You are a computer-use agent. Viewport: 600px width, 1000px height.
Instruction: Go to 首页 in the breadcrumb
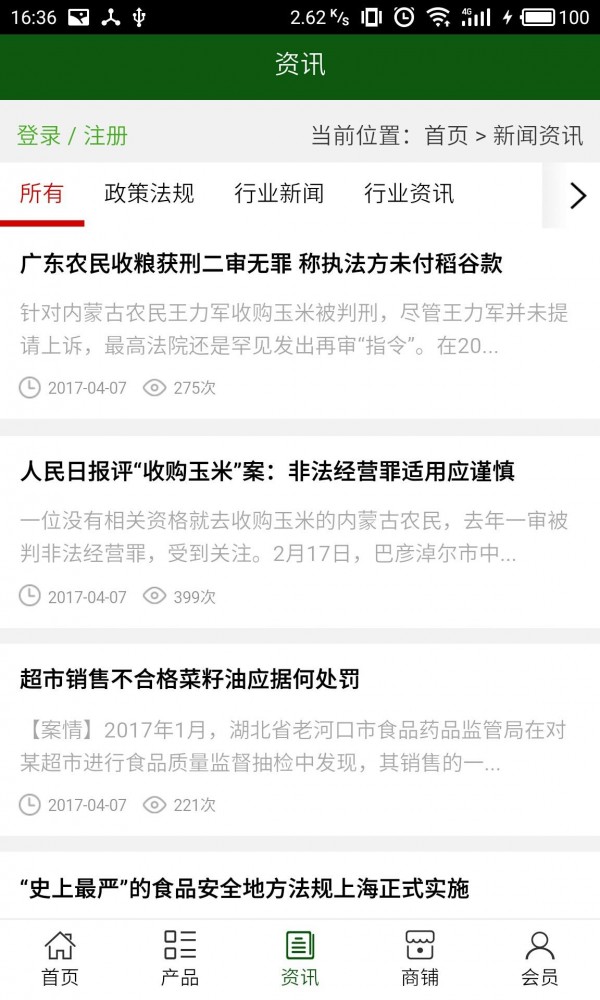click(x=446, y=136)
